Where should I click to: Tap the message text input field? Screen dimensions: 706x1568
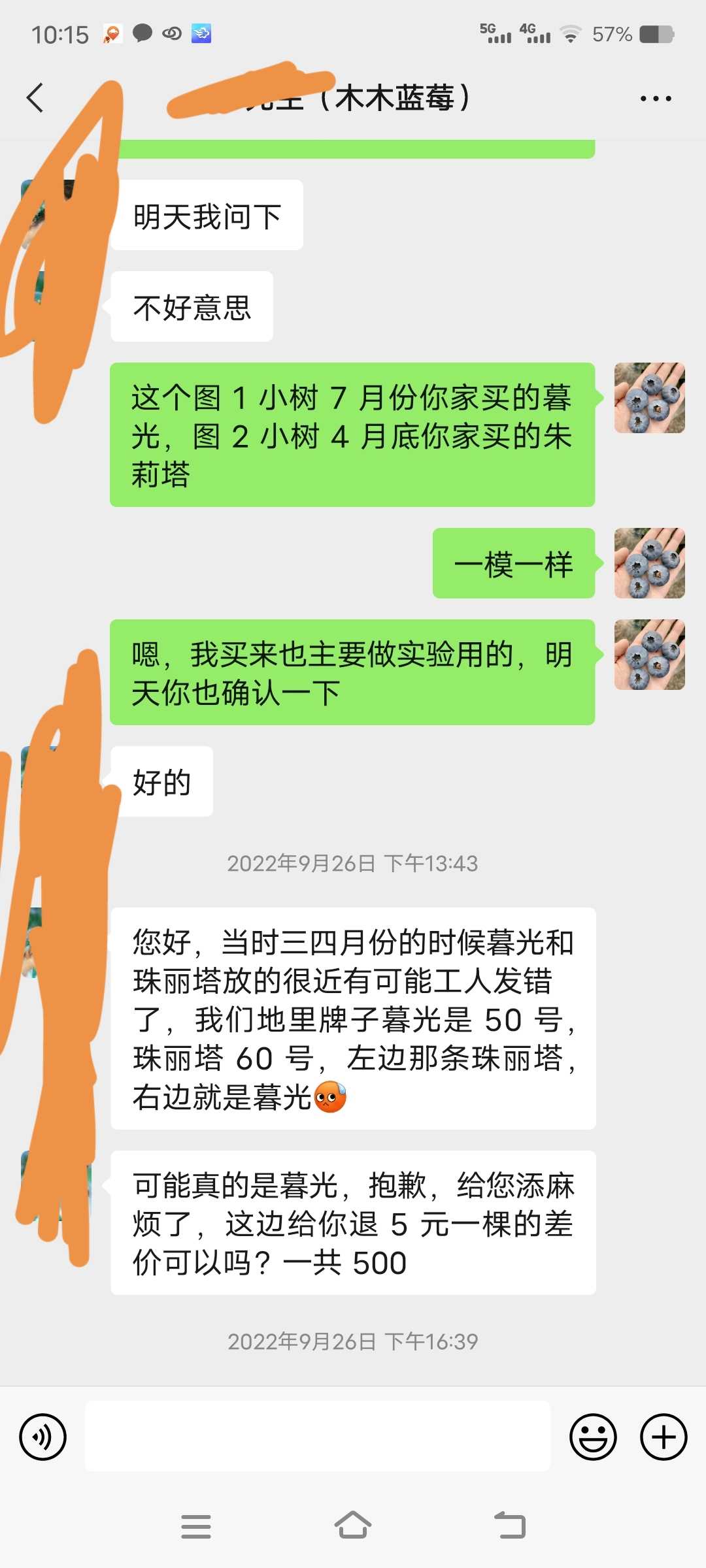coord(318,1436)
